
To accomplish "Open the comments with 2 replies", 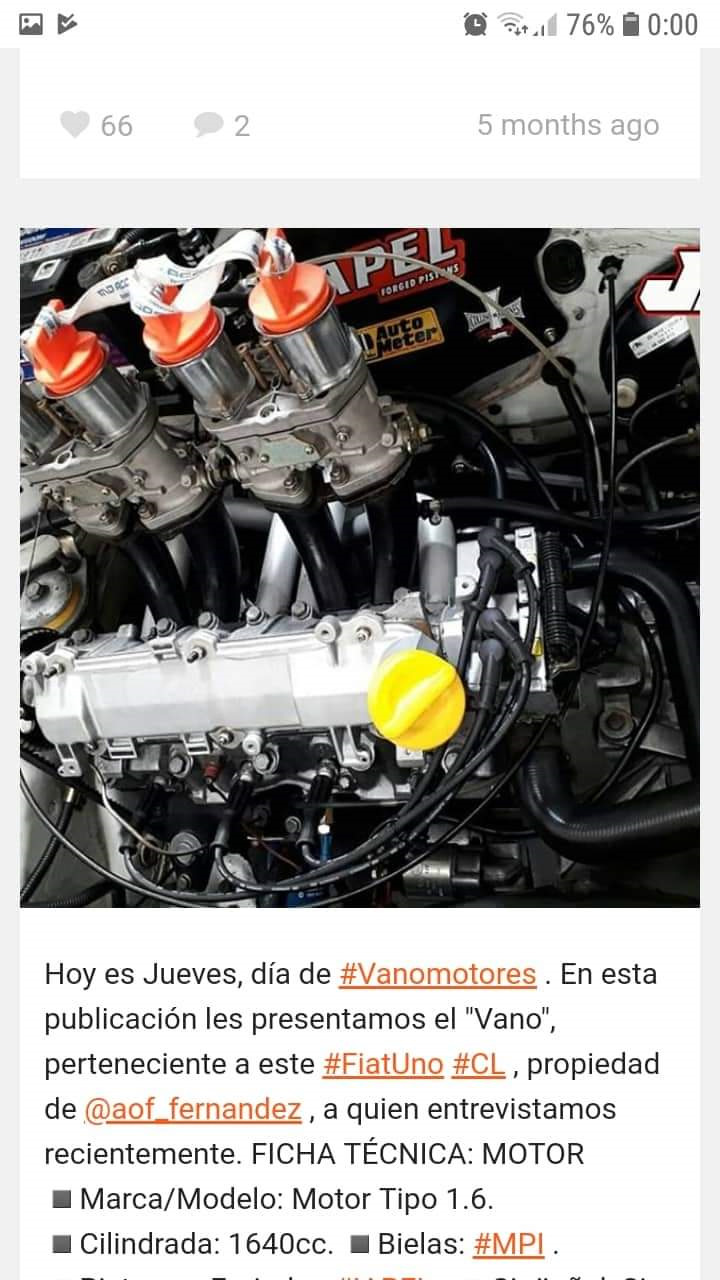I will (x=209, y=125).
